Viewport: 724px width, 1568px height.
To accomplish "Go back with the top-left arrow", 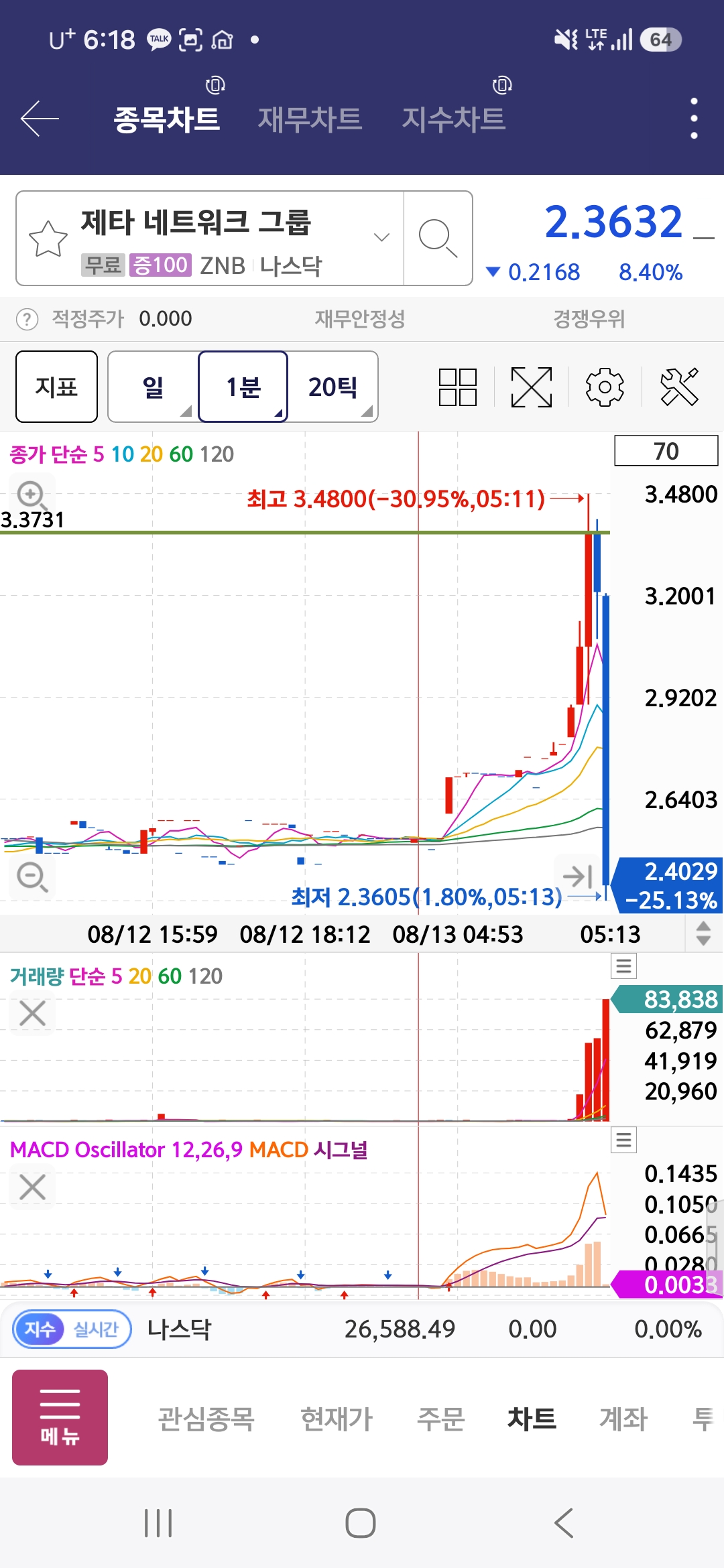I will [x=40, y=119].
